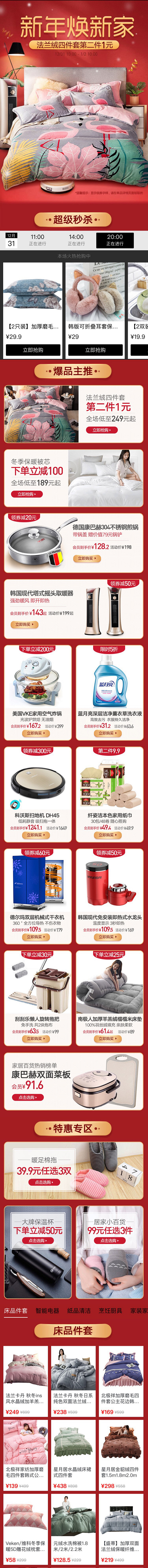148x1568 pixels.
Task: Tap 立即抢购 on the 法兰绒四件套 banner
Action: click(x=101, y=430)
